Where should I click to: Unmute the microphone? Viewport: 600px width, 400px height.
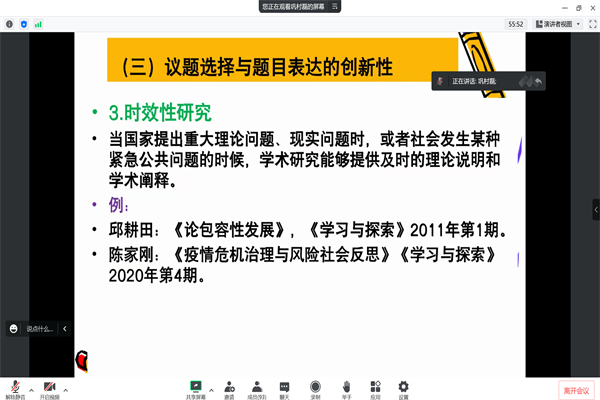click(15, 386)
